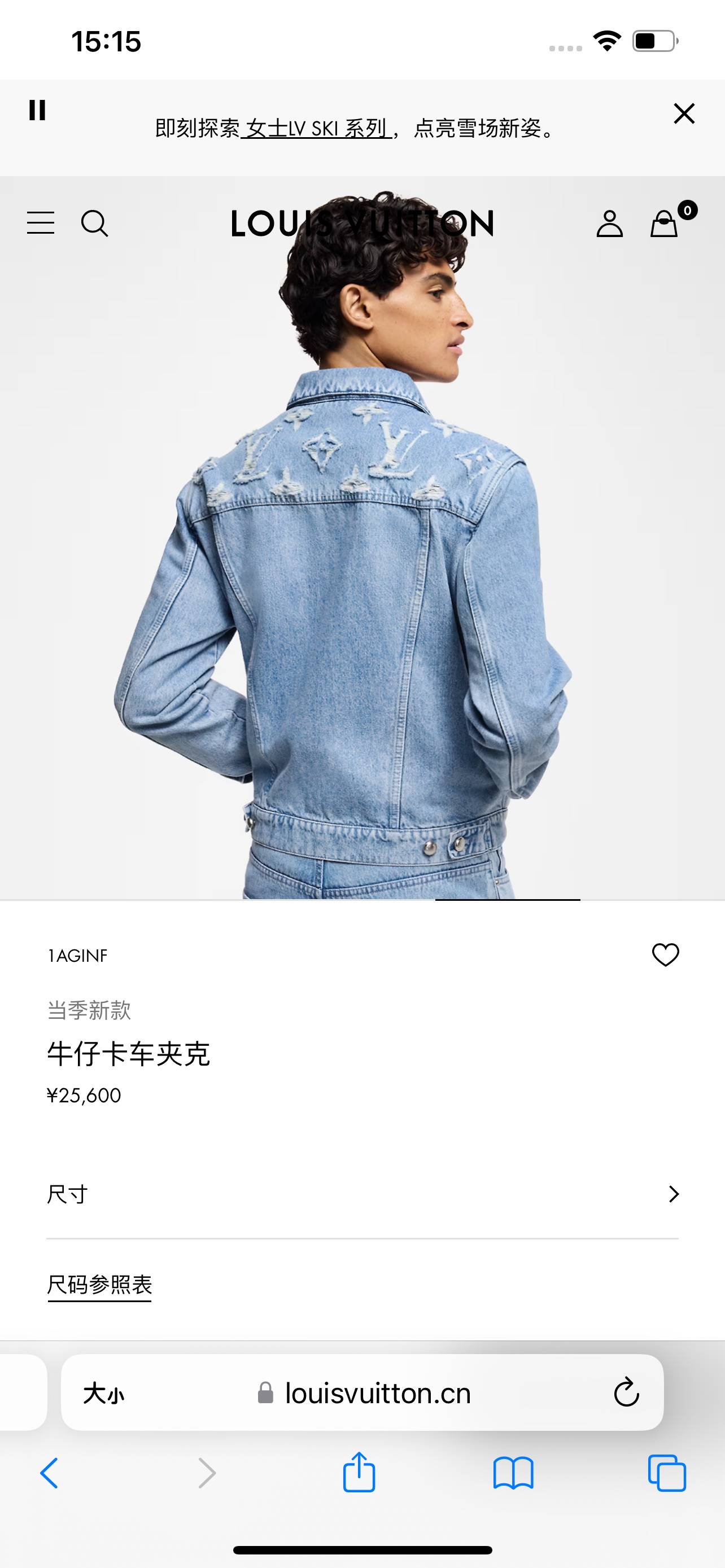
Task: Pause the announcement banner rotation
Action: pos(37,110)
